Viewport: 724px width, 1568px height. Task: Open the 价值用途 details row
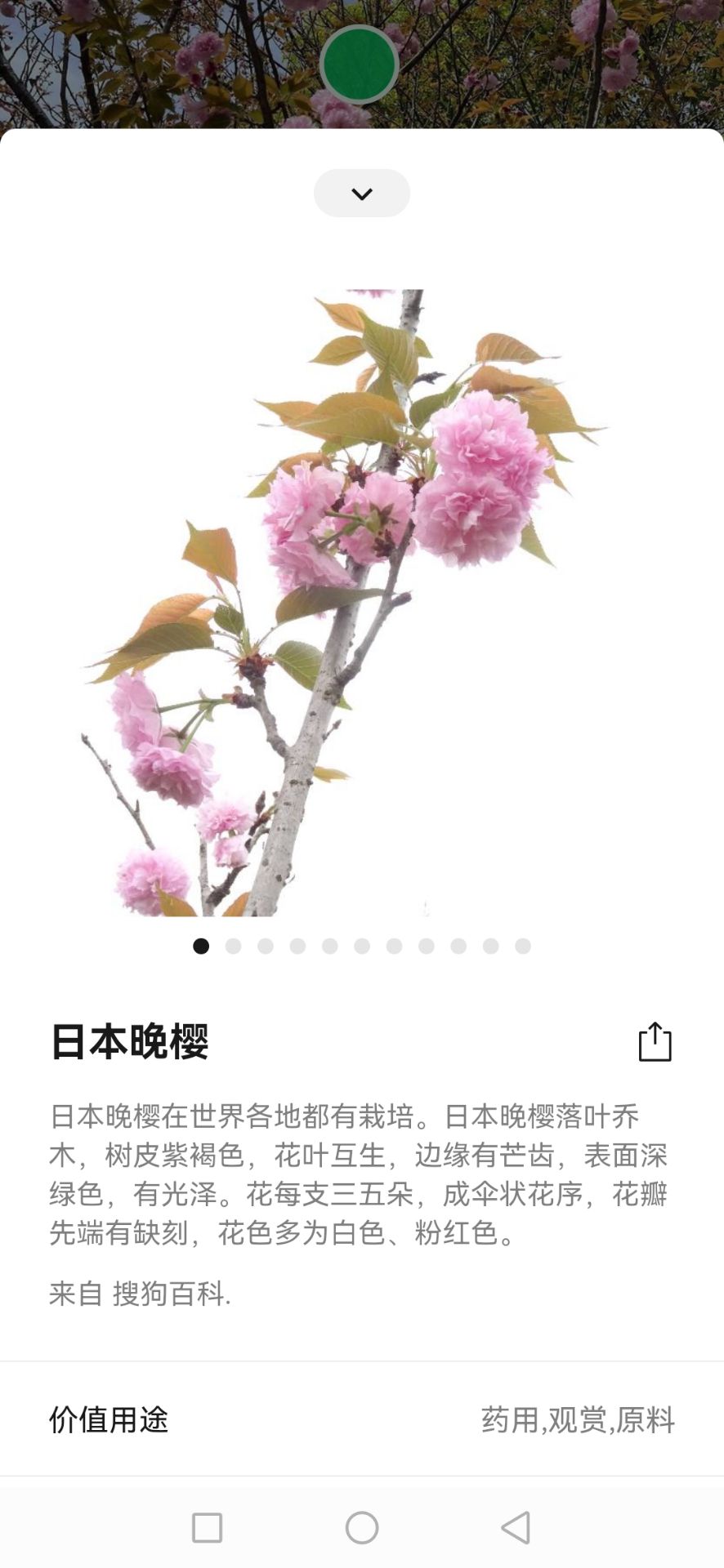(x=361, y=1419)
